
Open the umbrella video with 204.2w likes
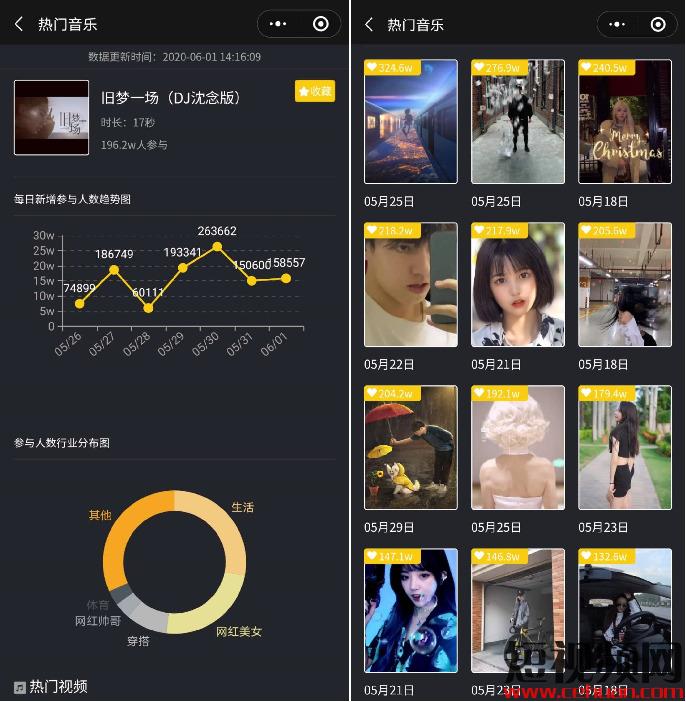411,448
